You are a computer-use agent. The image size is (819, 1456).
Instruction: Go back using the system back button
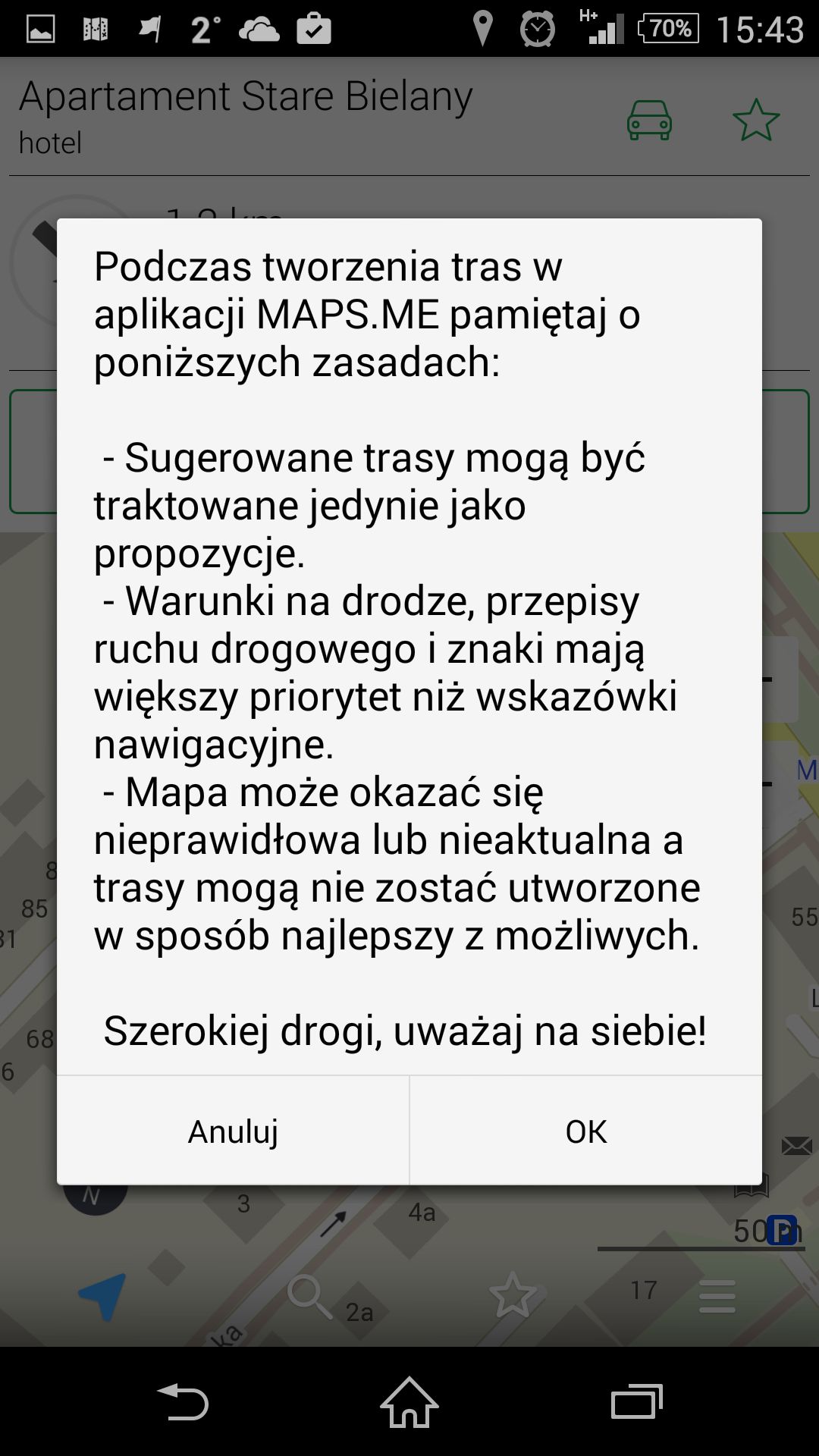[x=182, y=1401]
